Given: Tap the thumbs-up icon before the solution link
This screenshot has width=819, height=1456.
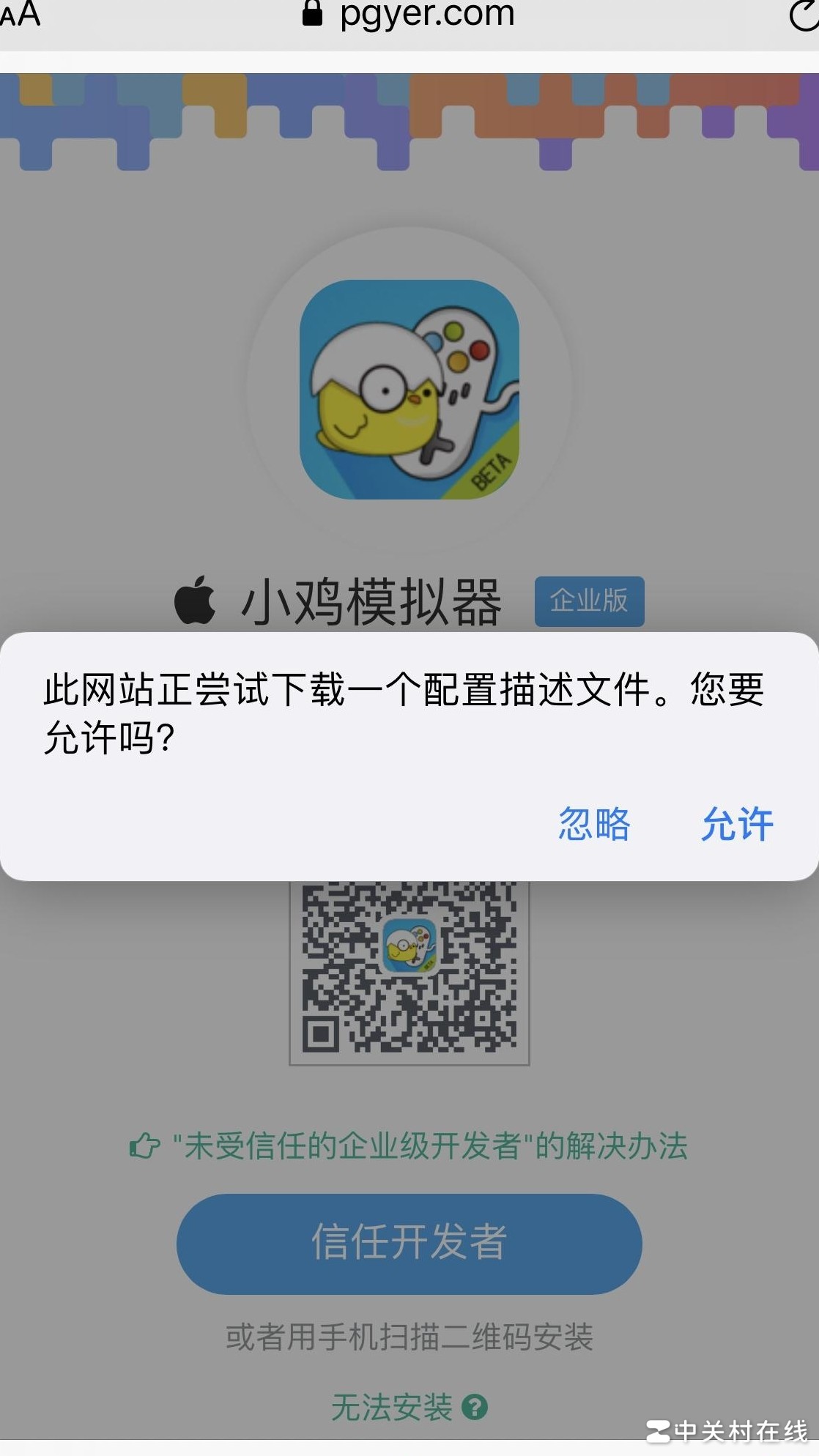Looking at the screenshot, I should [144, 1147].
